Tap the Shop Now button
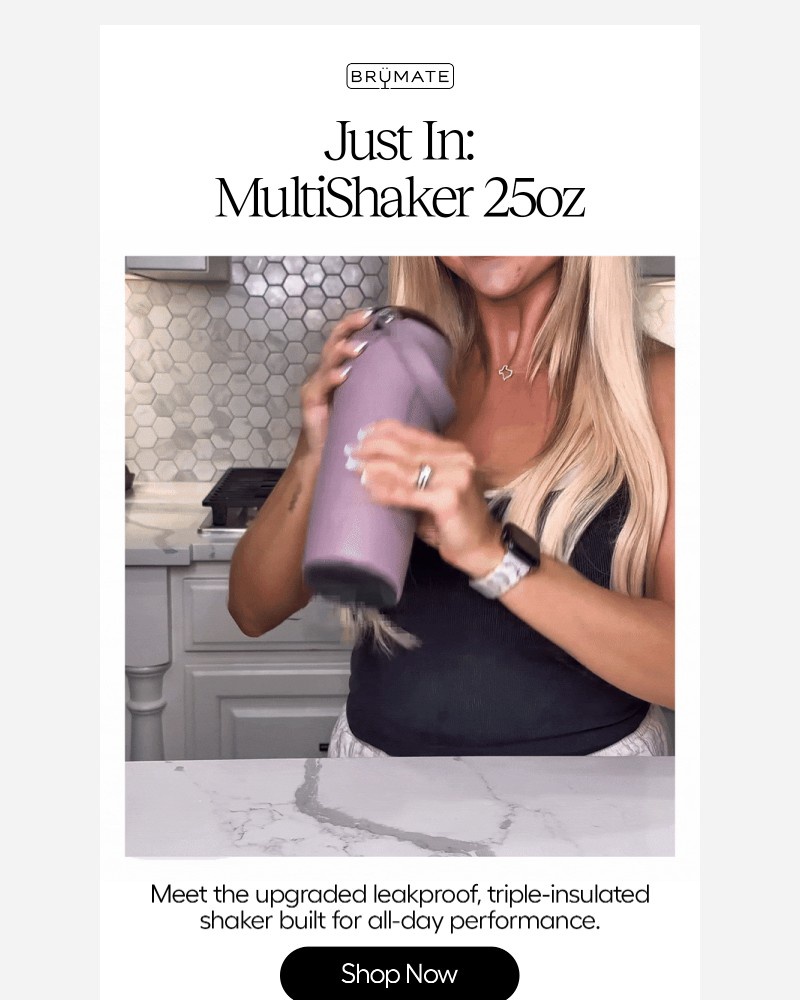This screenshot has height=1000, width=800. click(399, 973)
